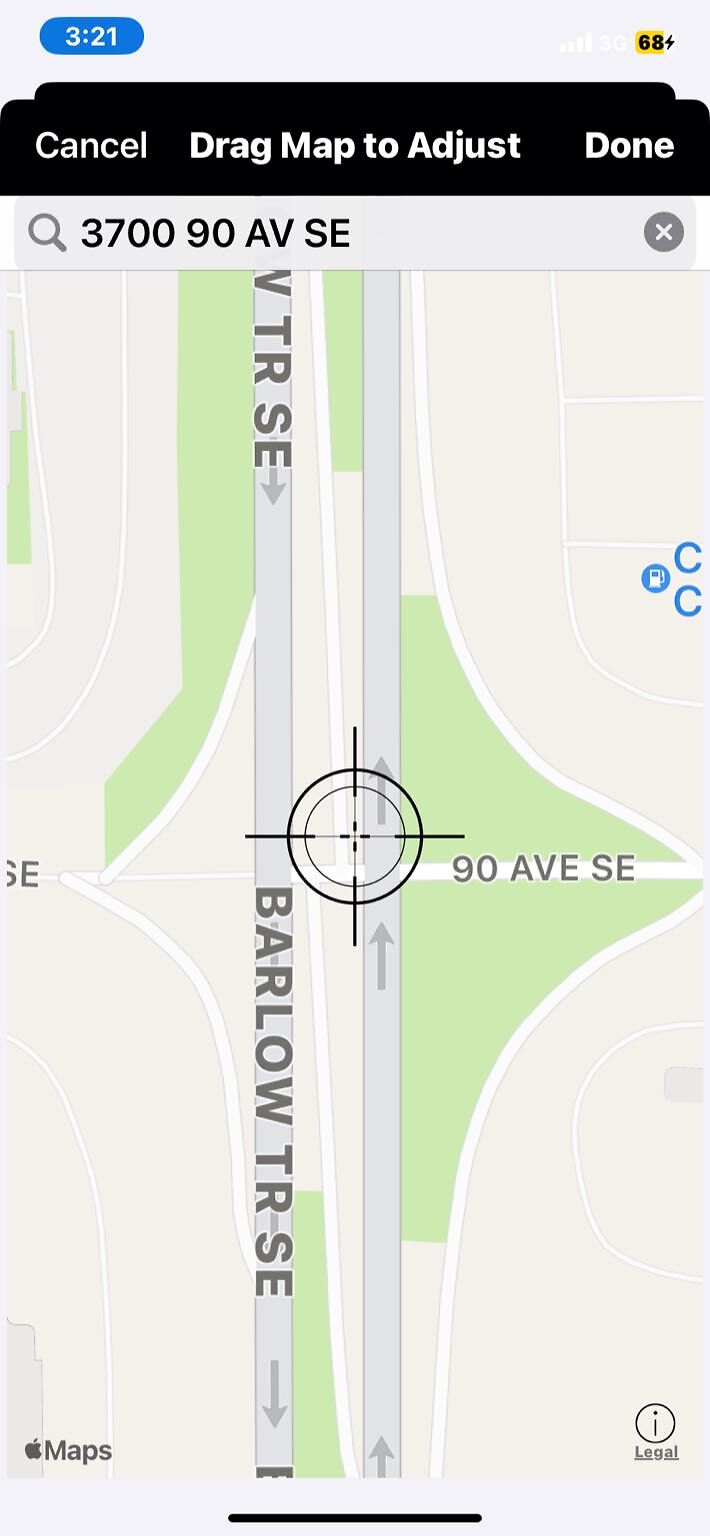The height and width of the screenshot is (1536, 710).
Task: Open the Legal info link
Action: pos(656,1432)
